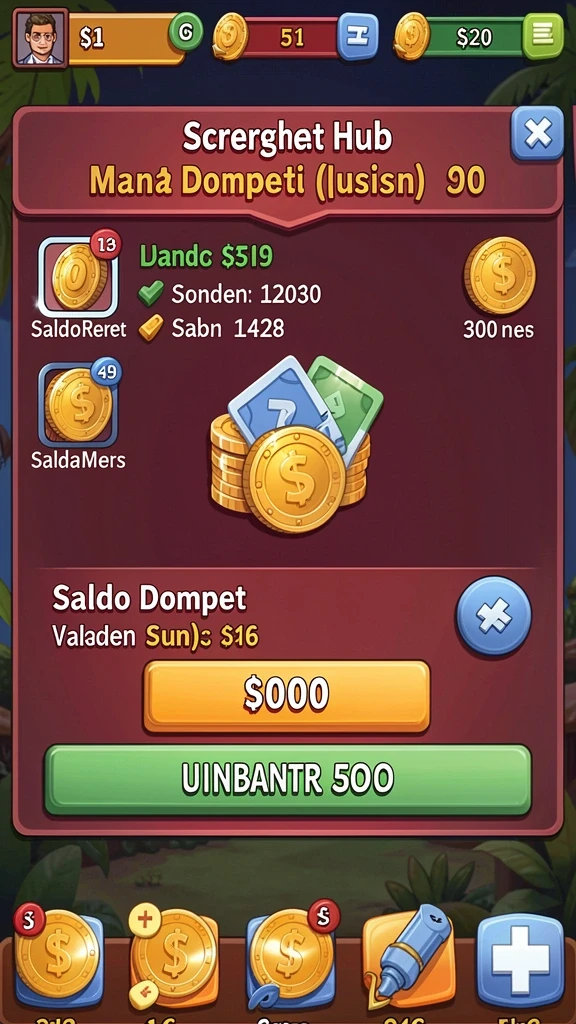Open the player avatar profile
Screen dimensions: 576x1024
click(40, 37)
